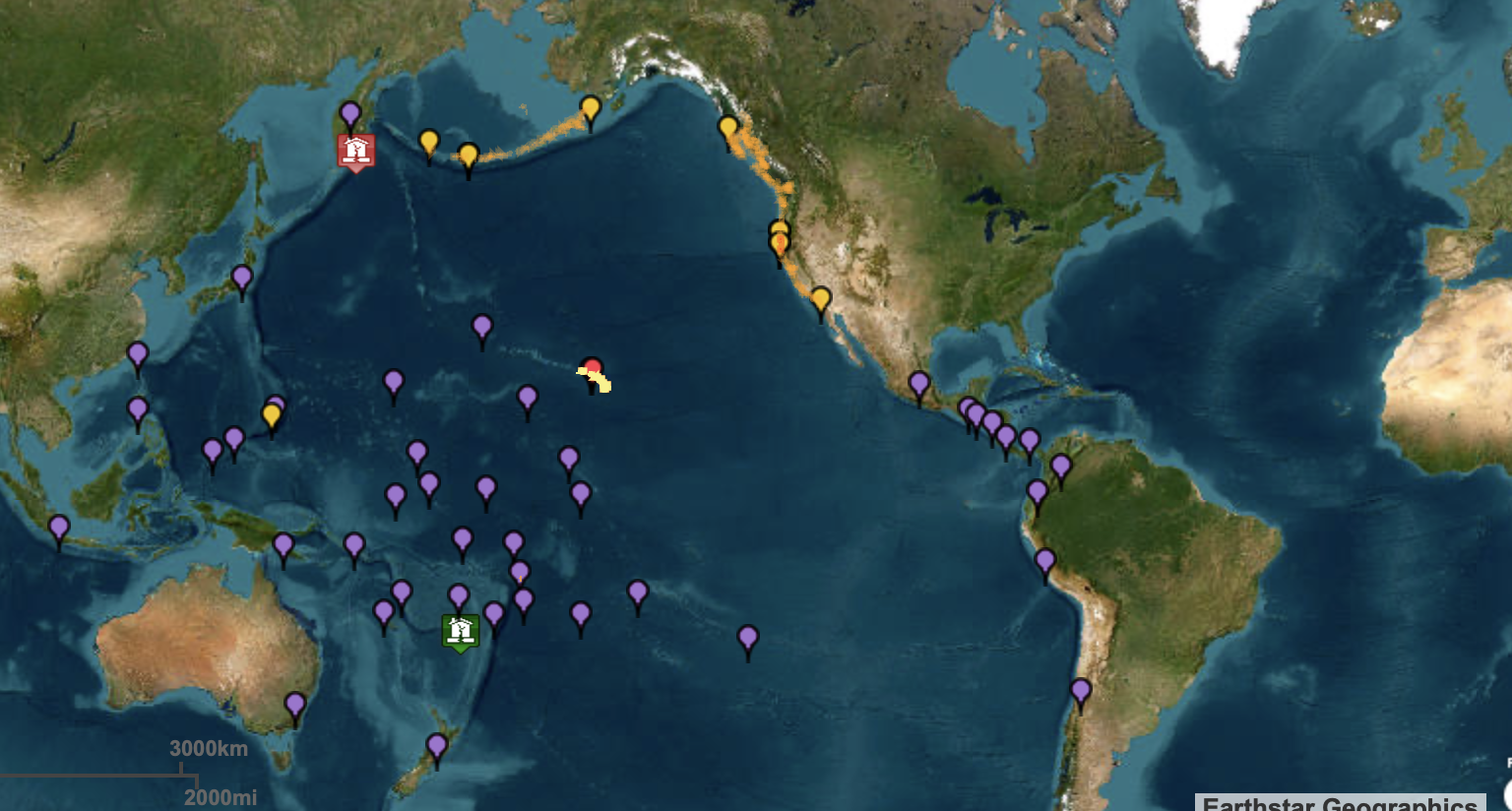The width and height of the screenshot is (1512, 811).
Task: Tap the purple pin at Taiwan
Action: [138, 354]
